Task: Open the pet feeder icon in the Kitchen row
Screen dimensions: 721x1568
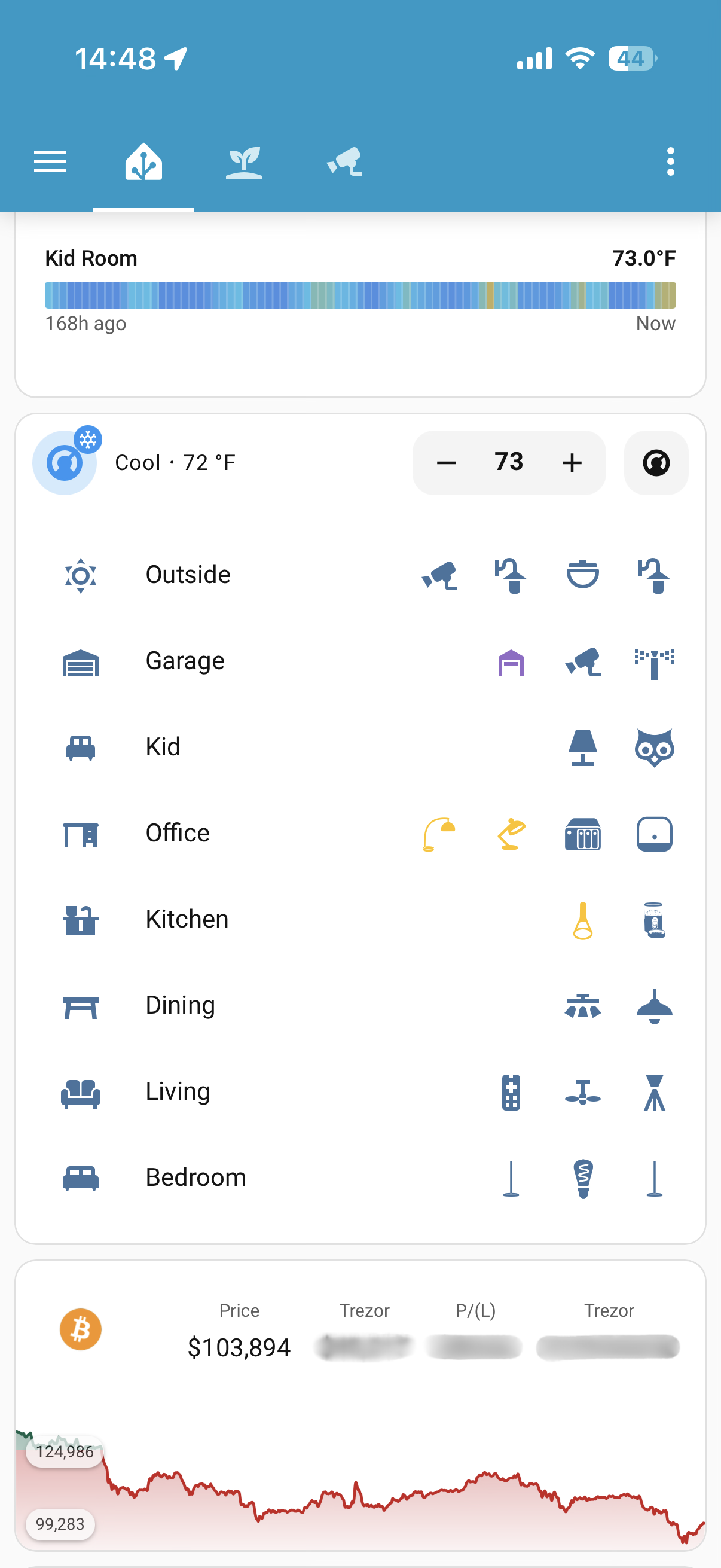Action: (655, 920)
